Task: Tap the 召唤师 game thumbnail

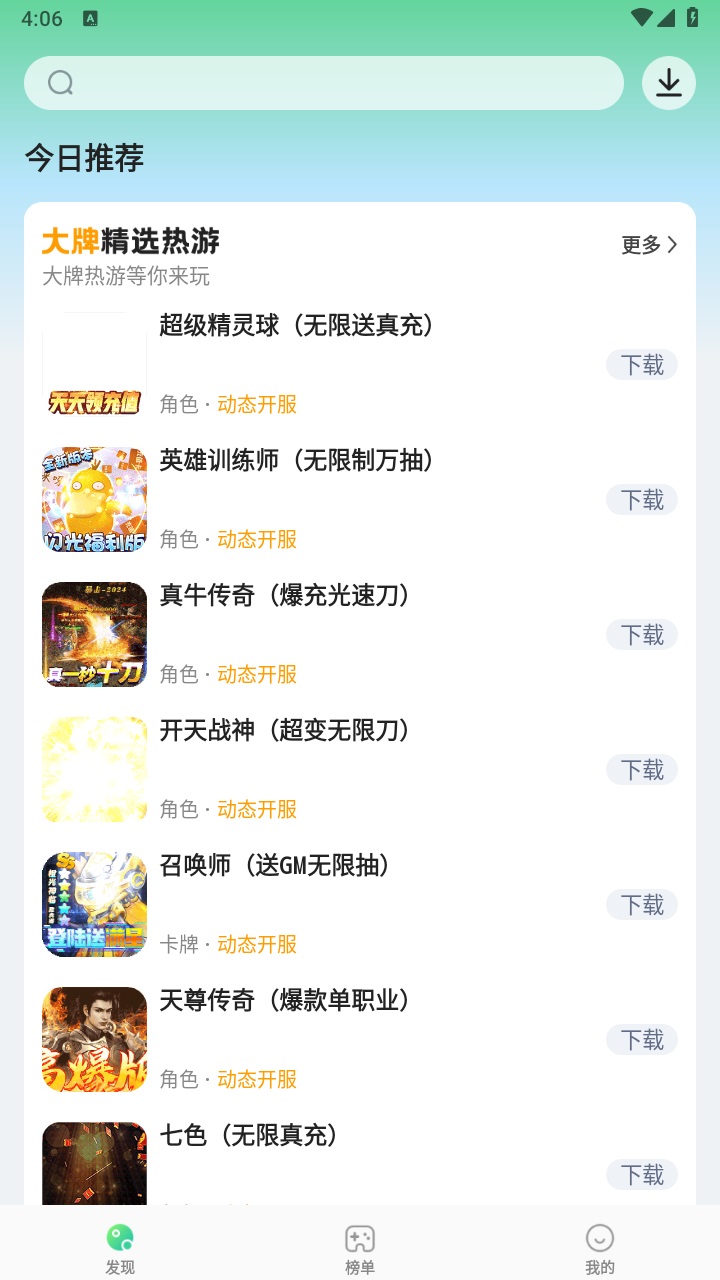Action: click(x=94, y=903)
